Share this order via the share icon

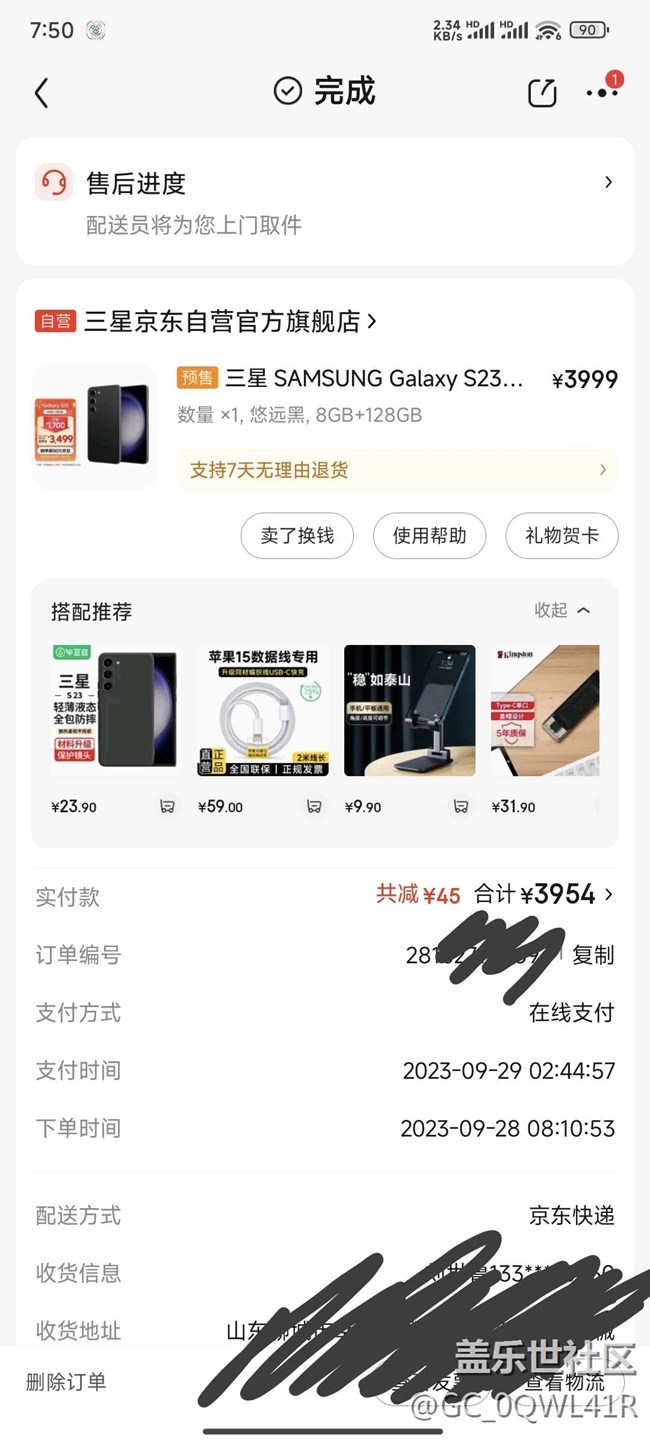point(542,92)
